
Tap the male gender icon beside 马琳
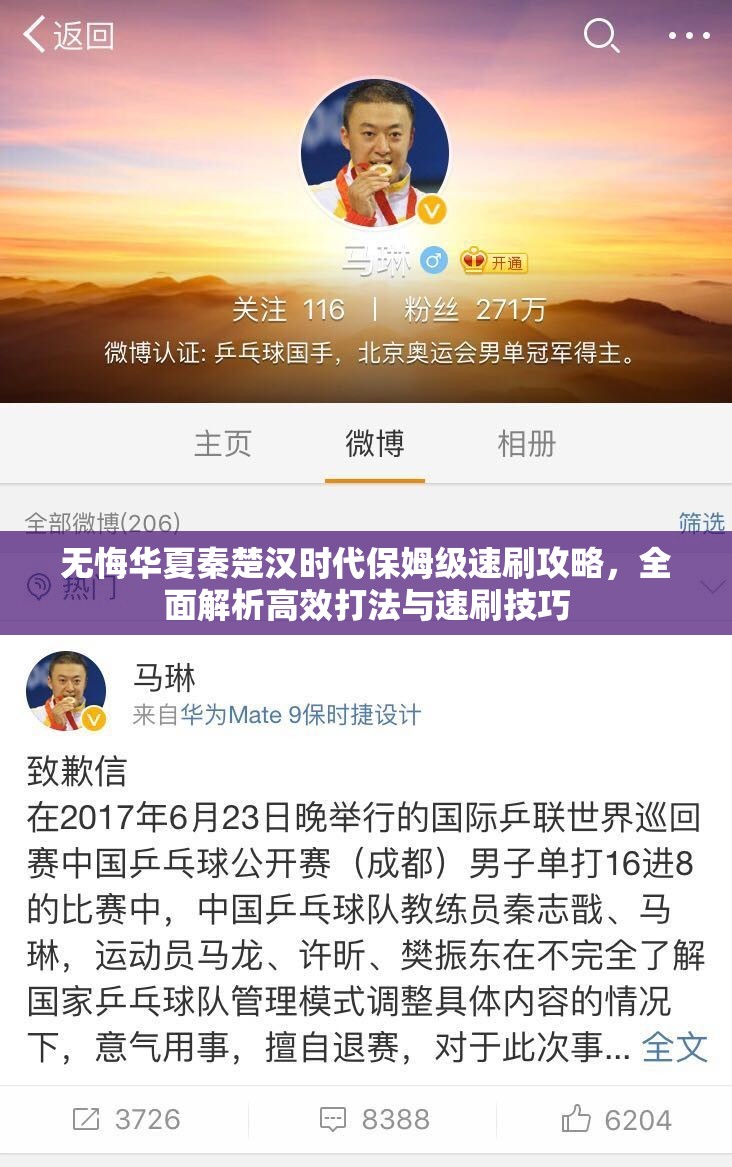pos(434,259)
